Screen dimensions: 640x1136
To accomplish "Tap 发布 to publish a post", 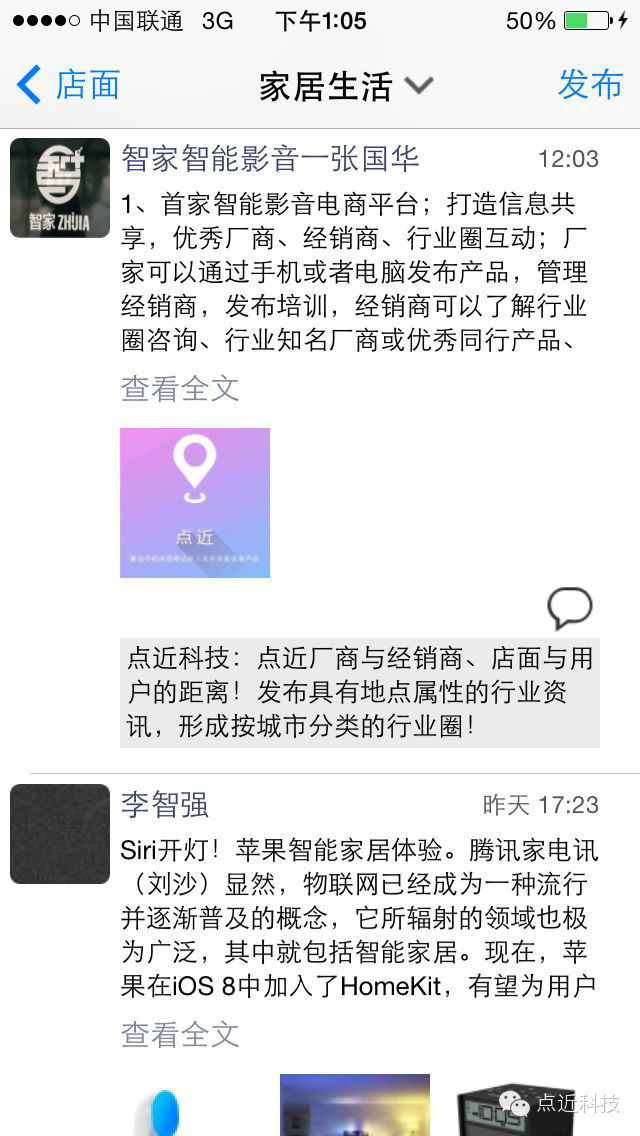I will 589,85.
